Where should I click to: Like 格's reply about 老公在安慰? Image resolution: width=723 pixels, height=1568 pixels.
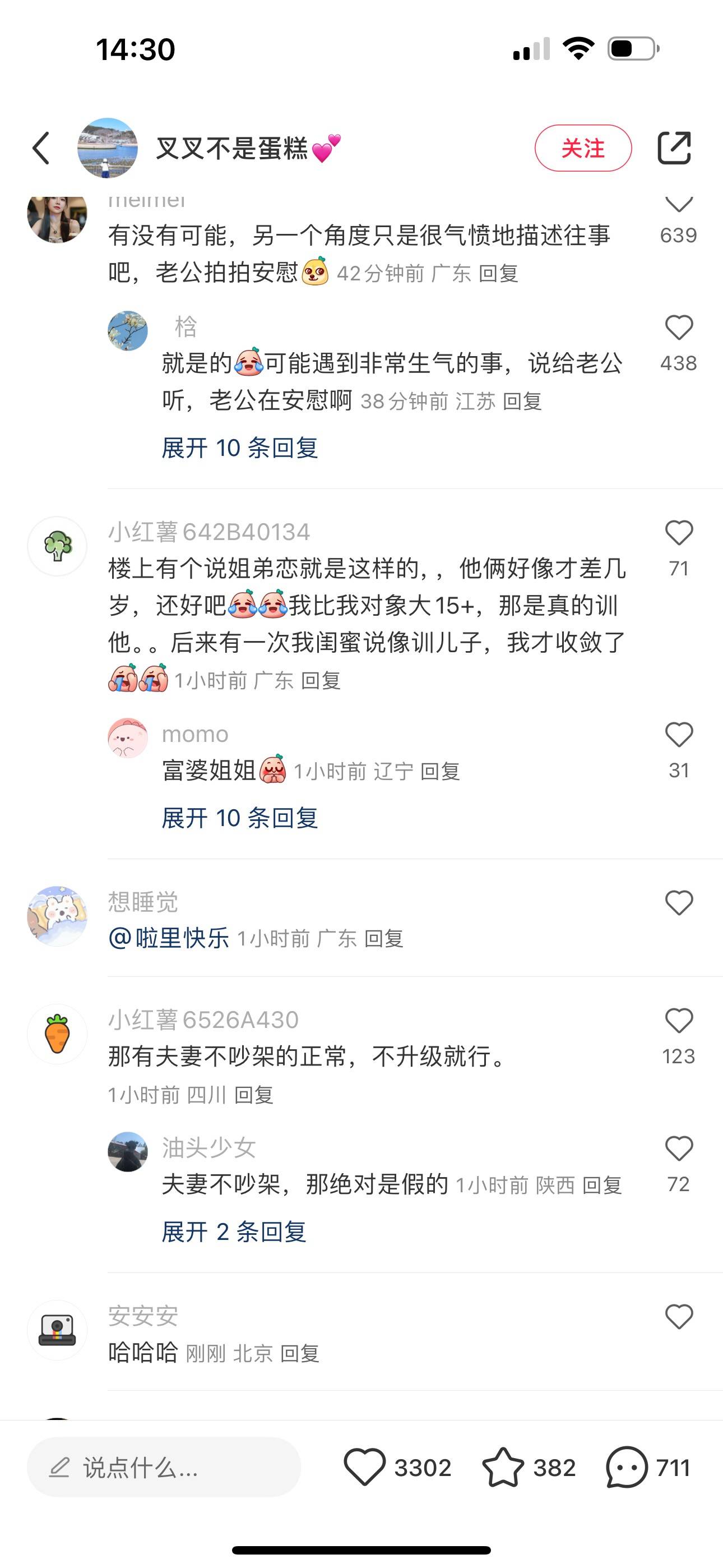coord(679,328)
